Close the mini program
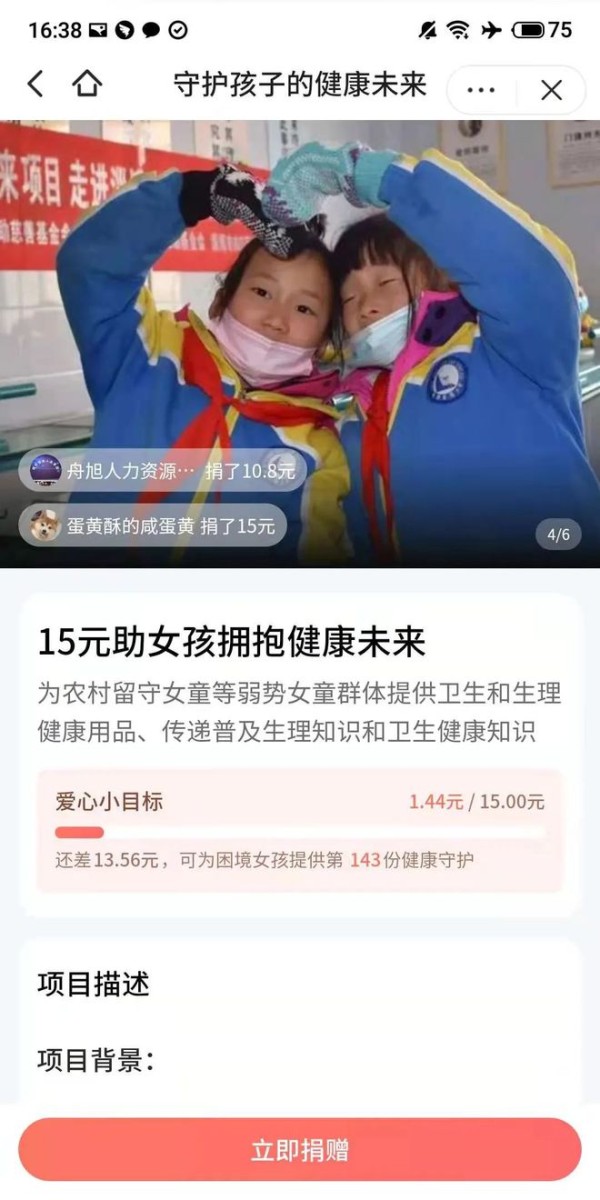This screenshot has width=600, height=1200. pos(551,90)
